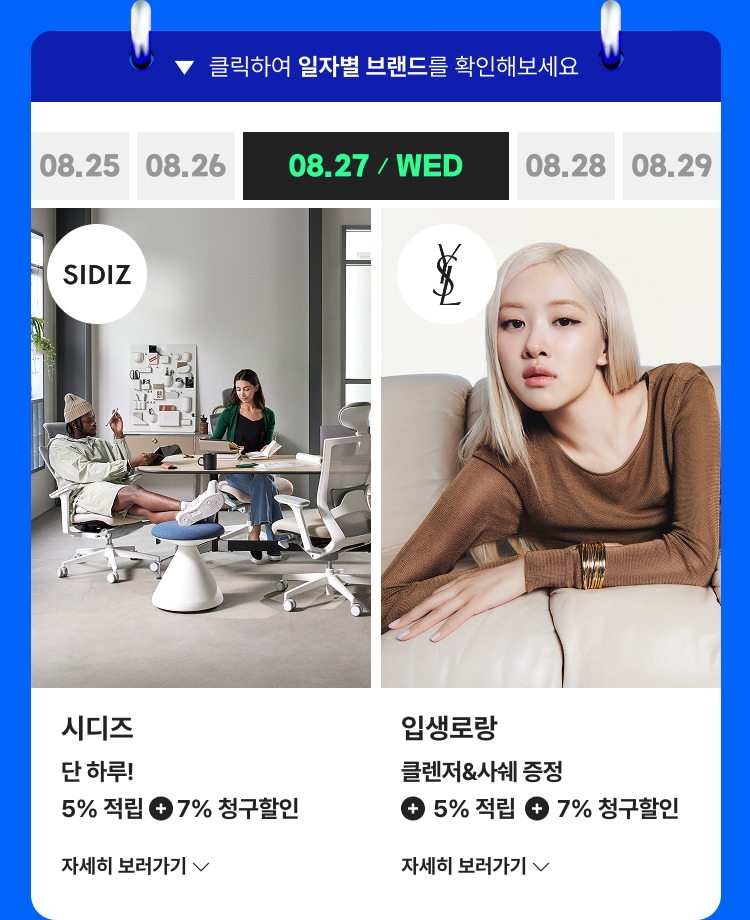Select the 08.27 / WED date tab
Screen dimensions: 750x920
pyautogui.click(x=376, y=166)
